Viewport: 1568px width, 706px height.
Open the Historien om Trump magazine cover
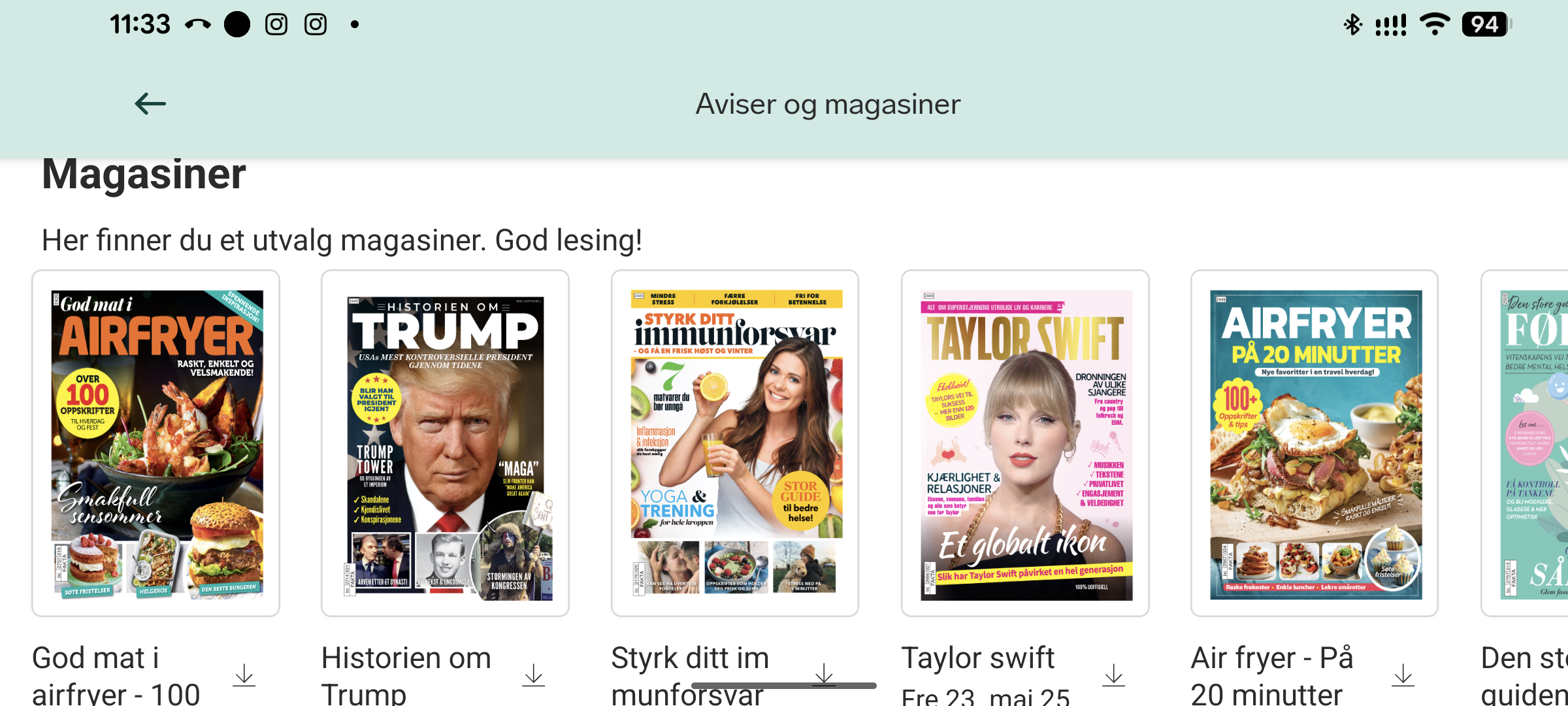pos(446,443)
